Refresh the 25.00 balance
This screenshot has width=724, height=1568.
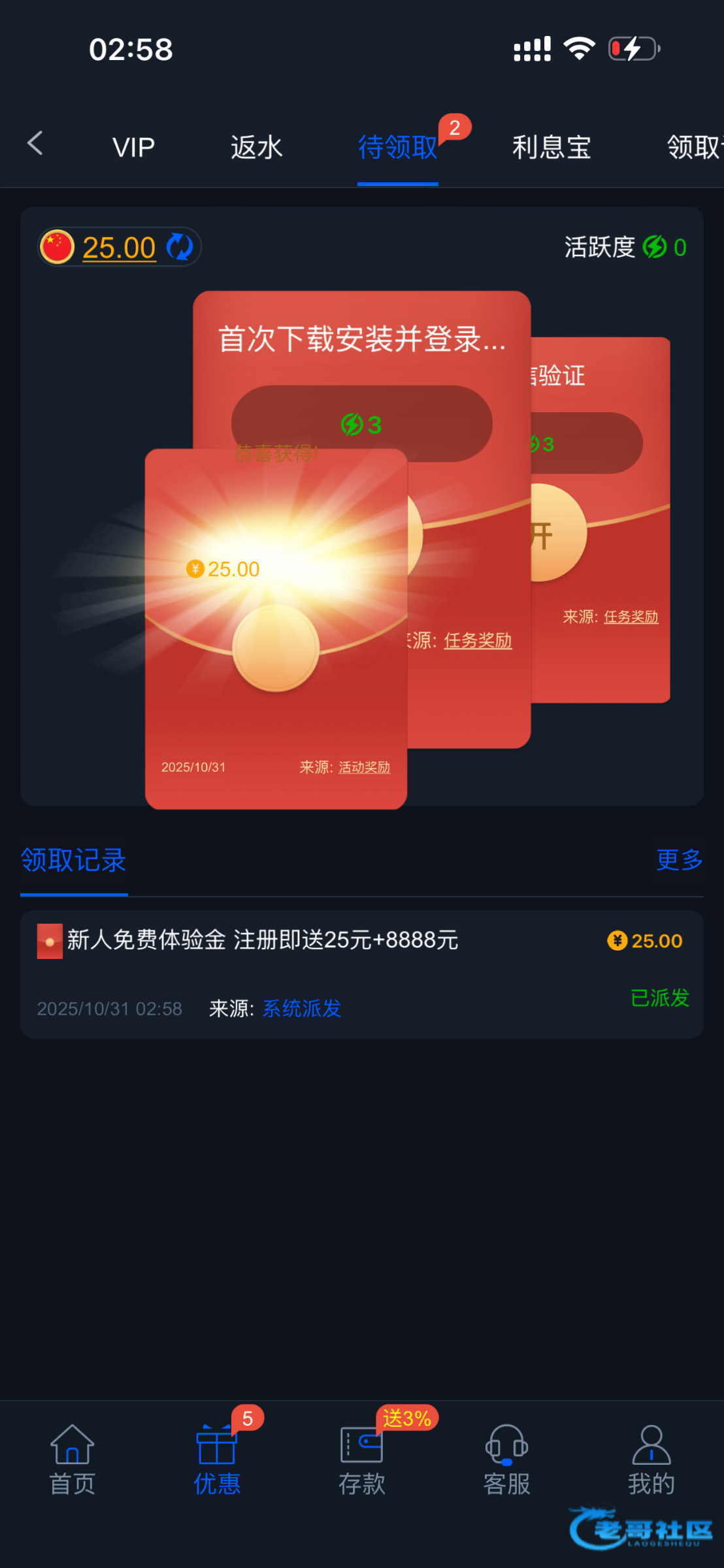(180, 247)
